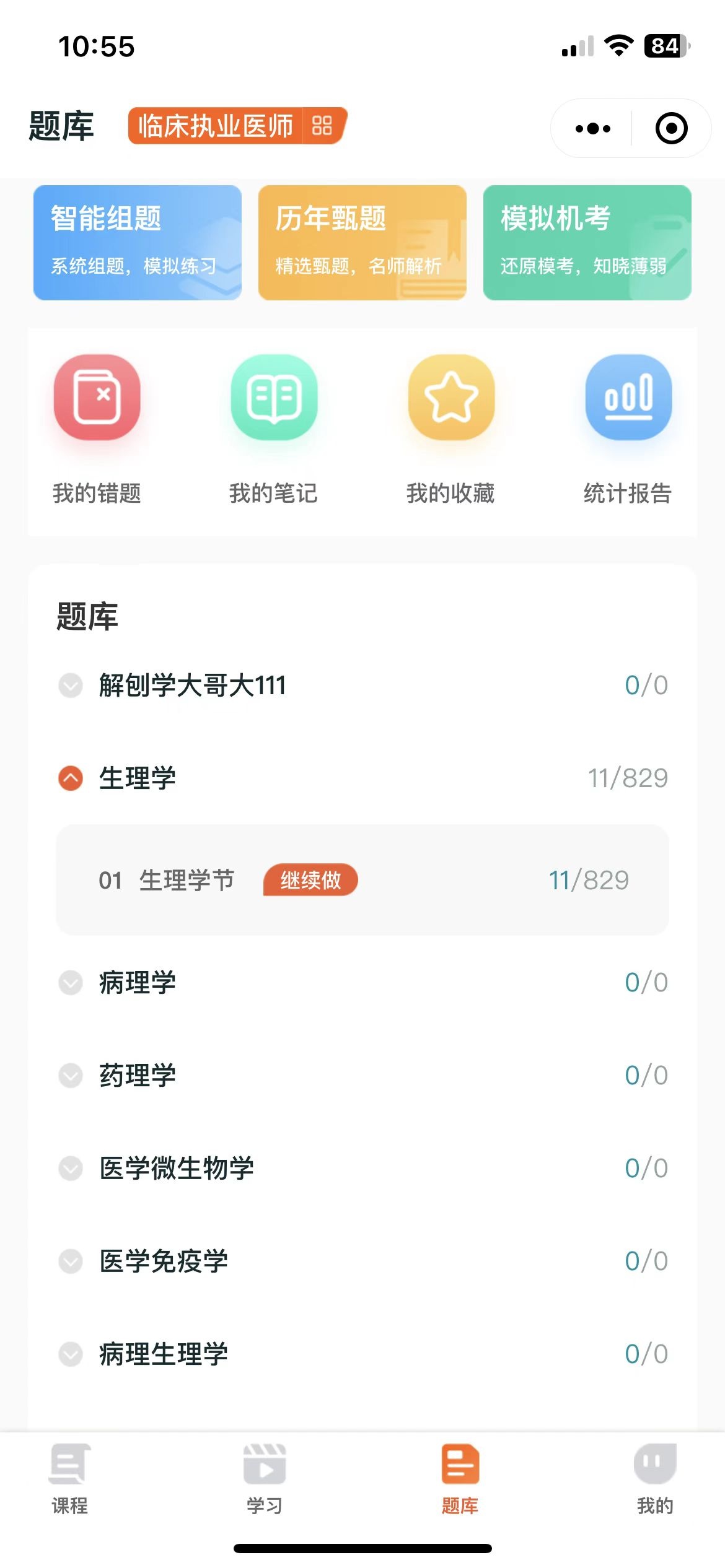The image size is (725, 1568).
Task: Open the 模拟机考 card
Action: tap(587, 242)
